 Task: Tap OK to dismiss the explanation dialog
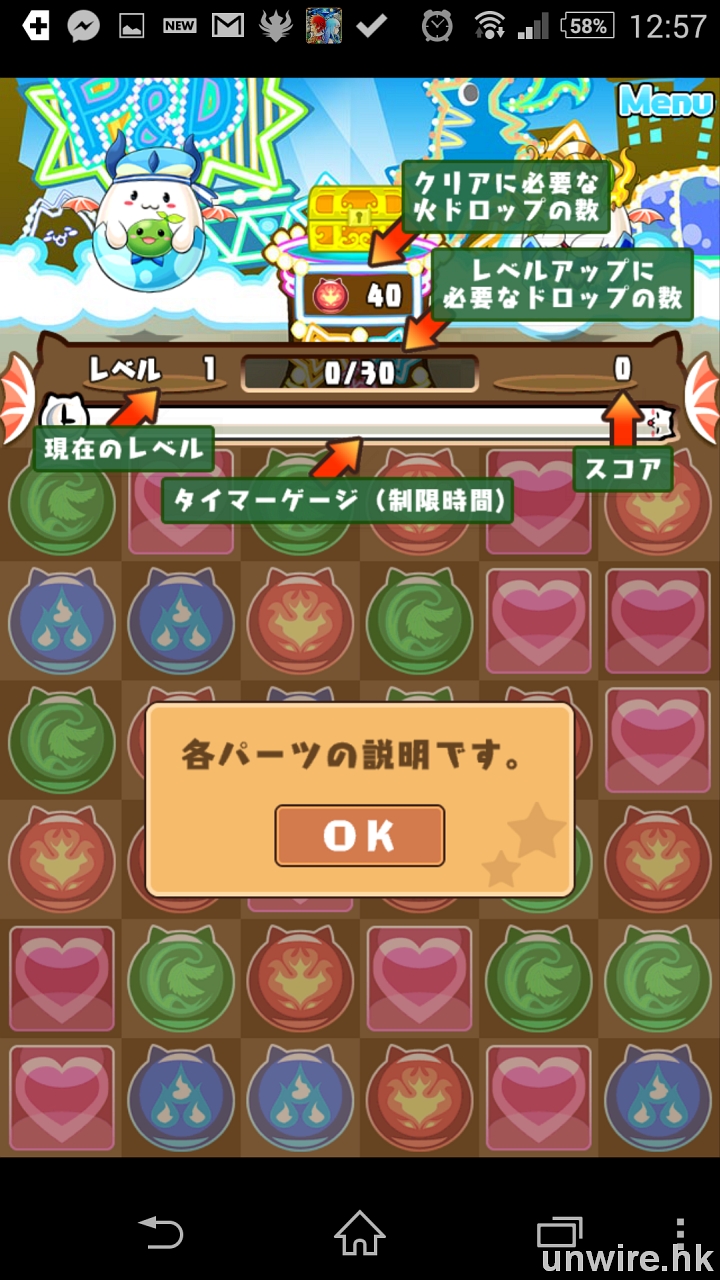359,835
